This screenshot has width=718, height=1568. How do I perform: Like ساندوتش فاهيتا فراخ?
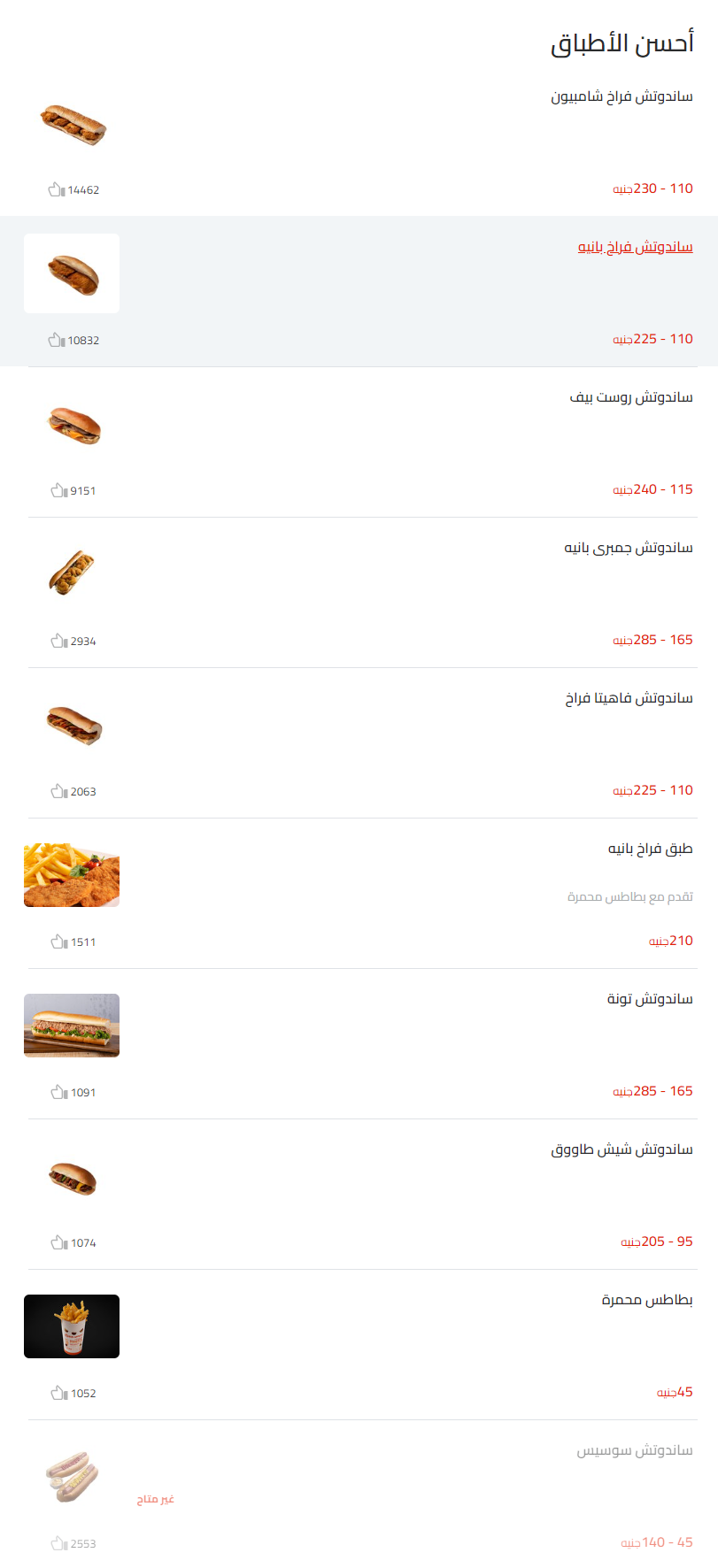(x=57, y=791)
